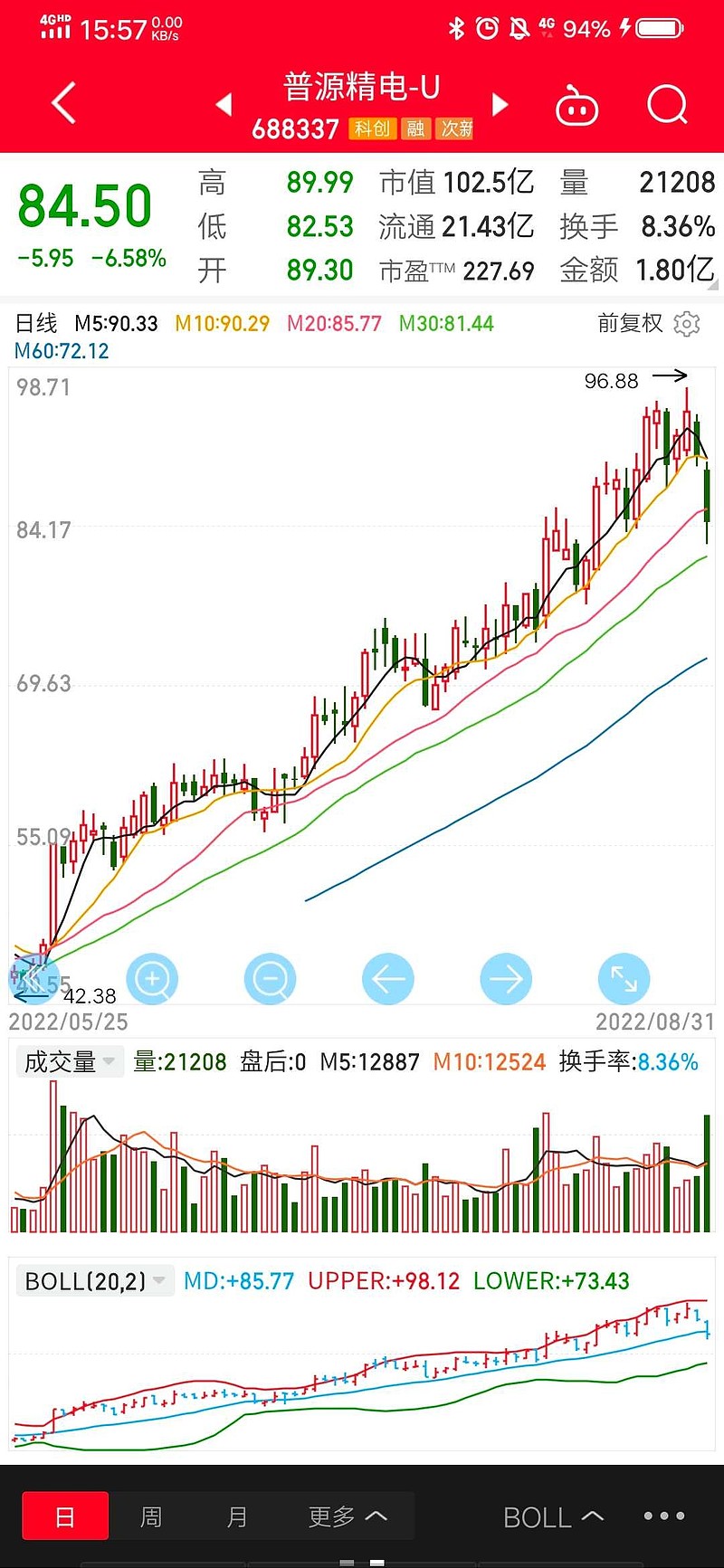Open stock search magnifier
This screenshot has height=1568, width=724.
668,105
